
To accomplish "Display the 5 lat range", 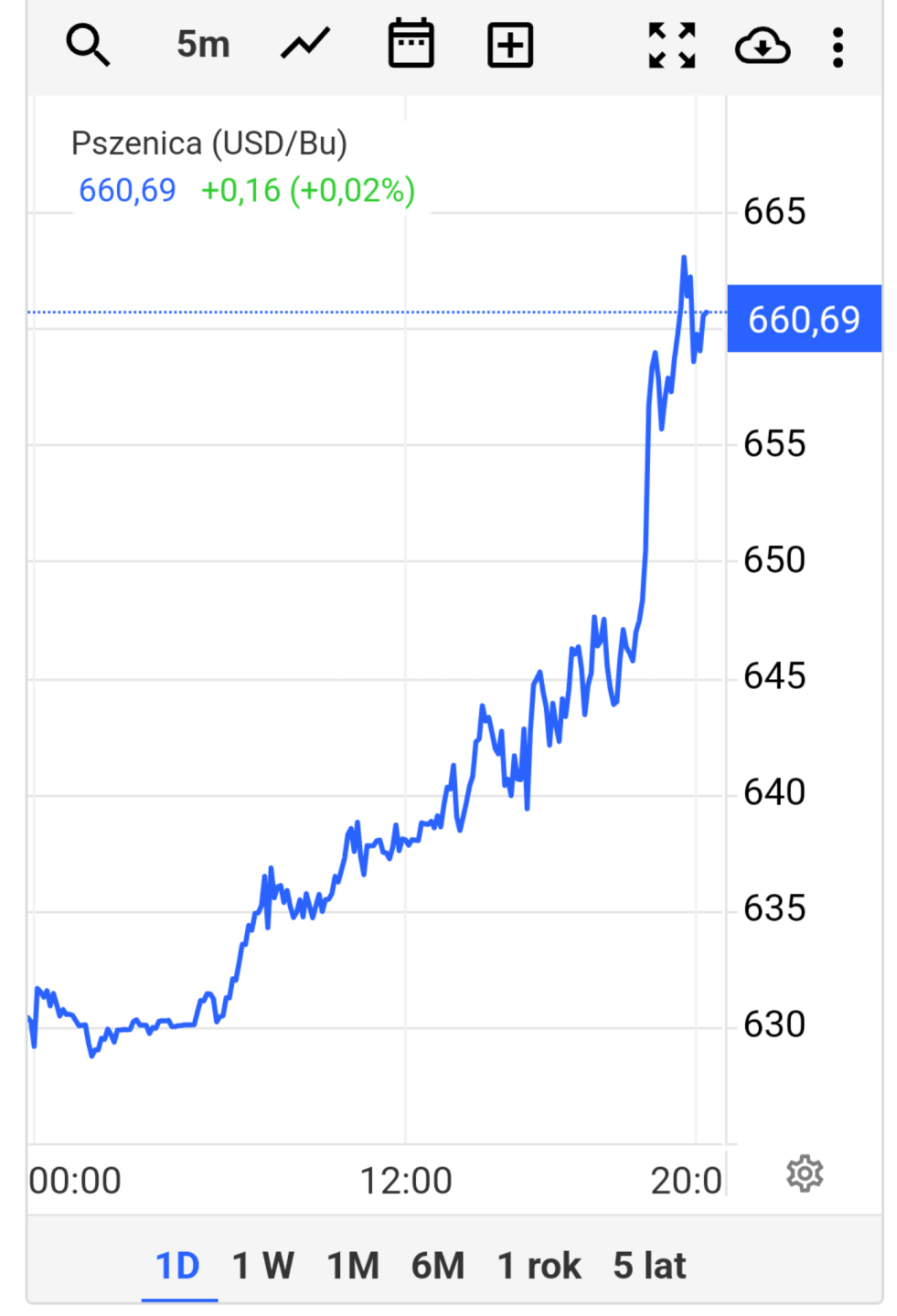I will pyautogui.click(x=649, y=1266).
